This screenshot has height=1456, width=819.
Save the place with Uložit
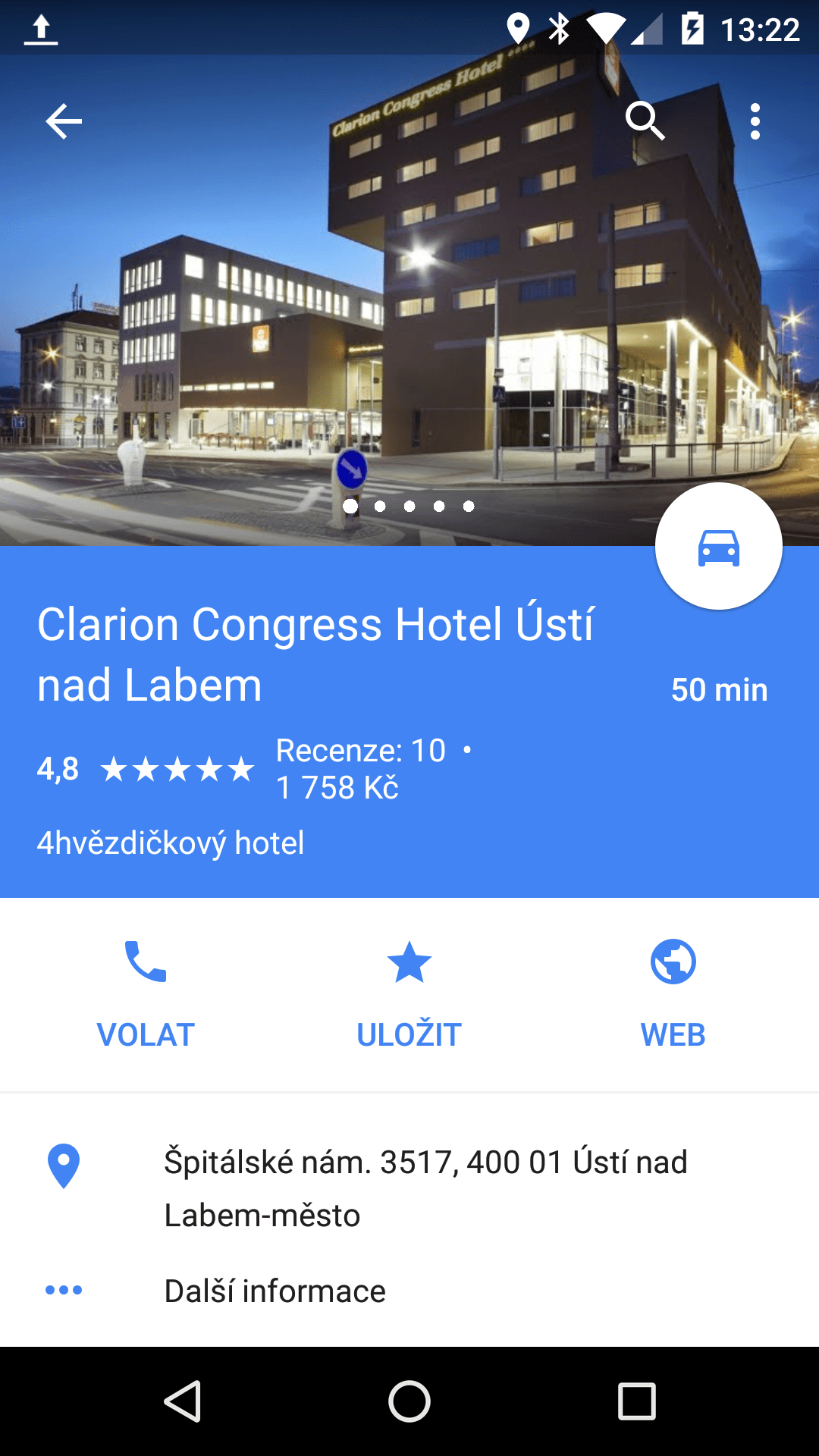coord(409,994)
